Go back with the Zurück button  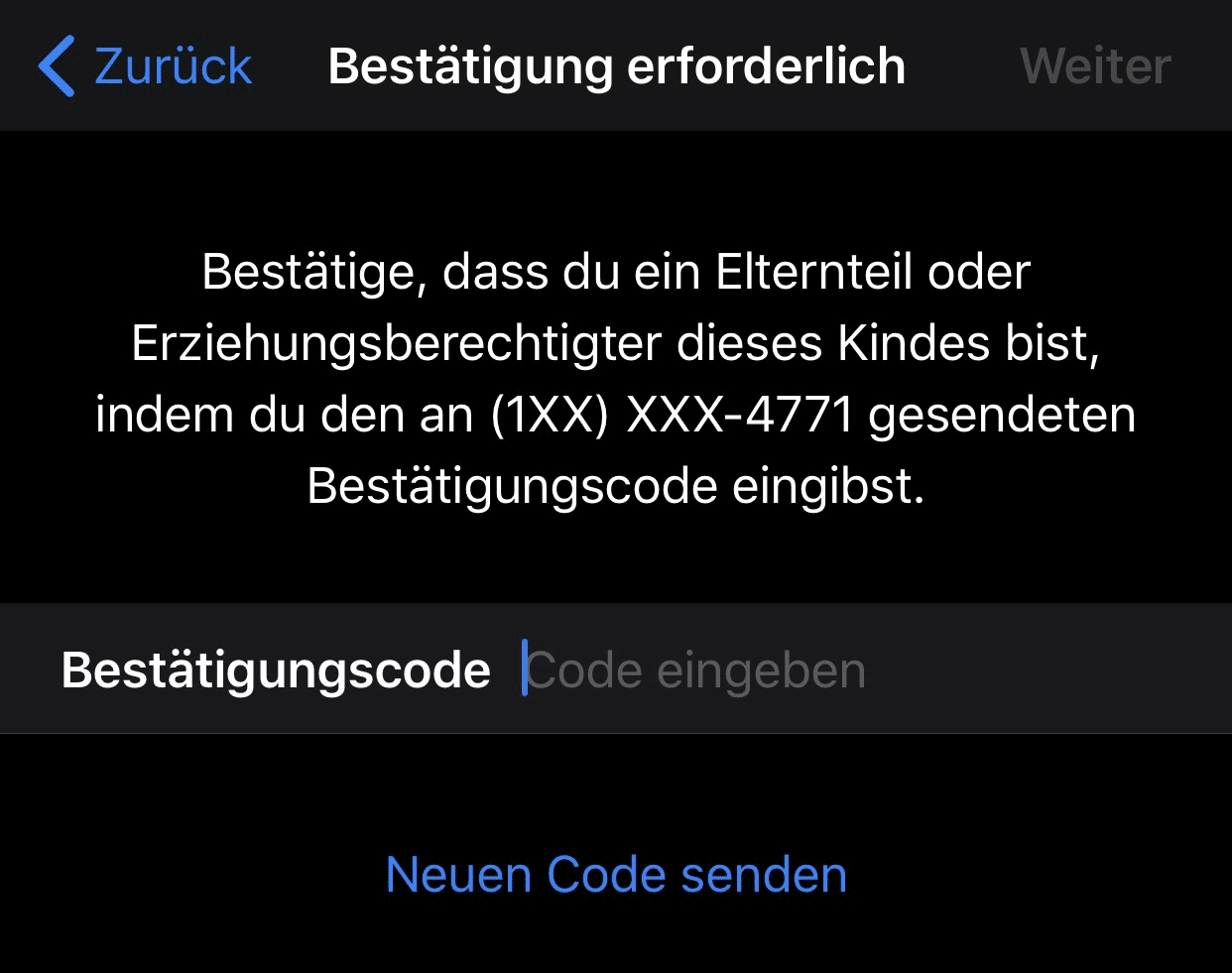click(x=146, y=66)
